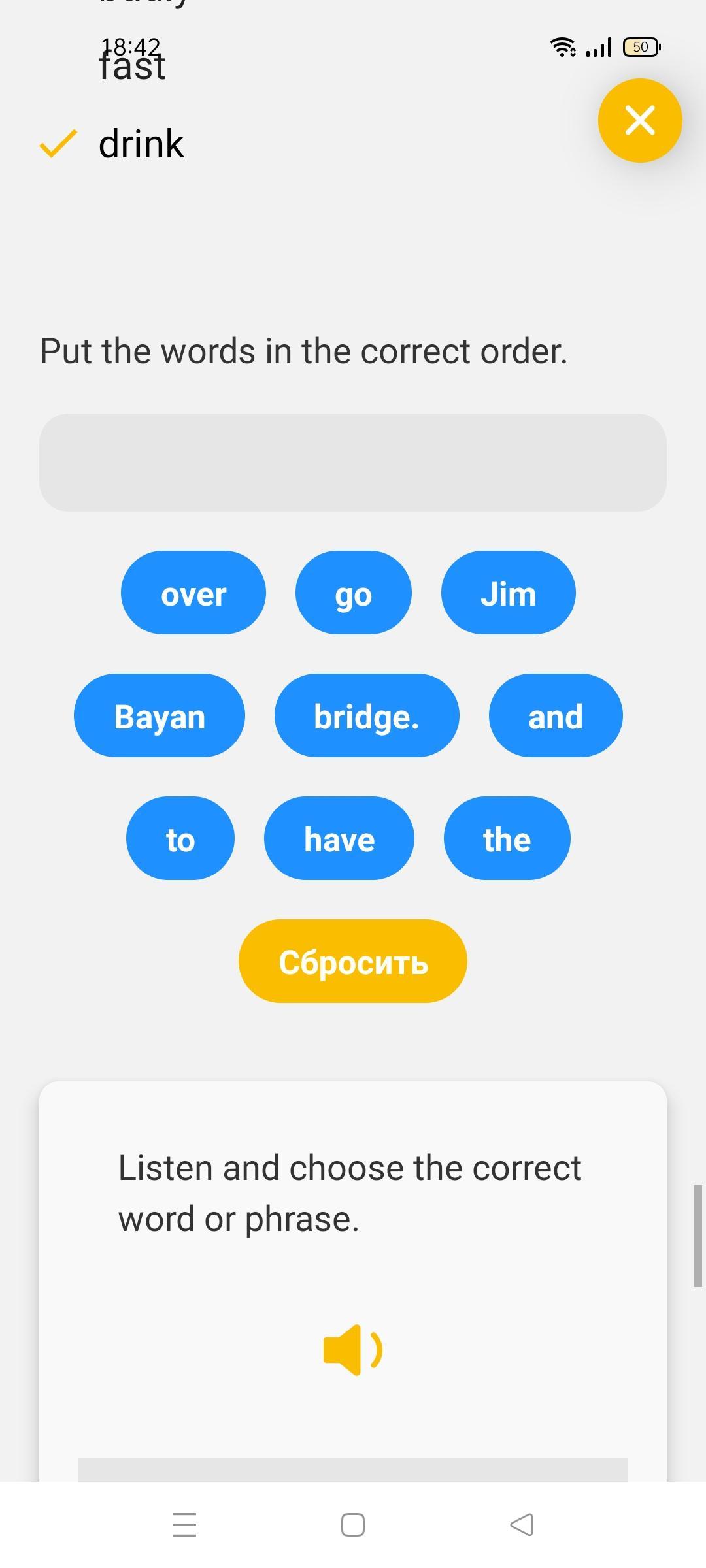
Task: Tap the "bridge." word chip
Action: pyautogui.click(x=367, y=715)
